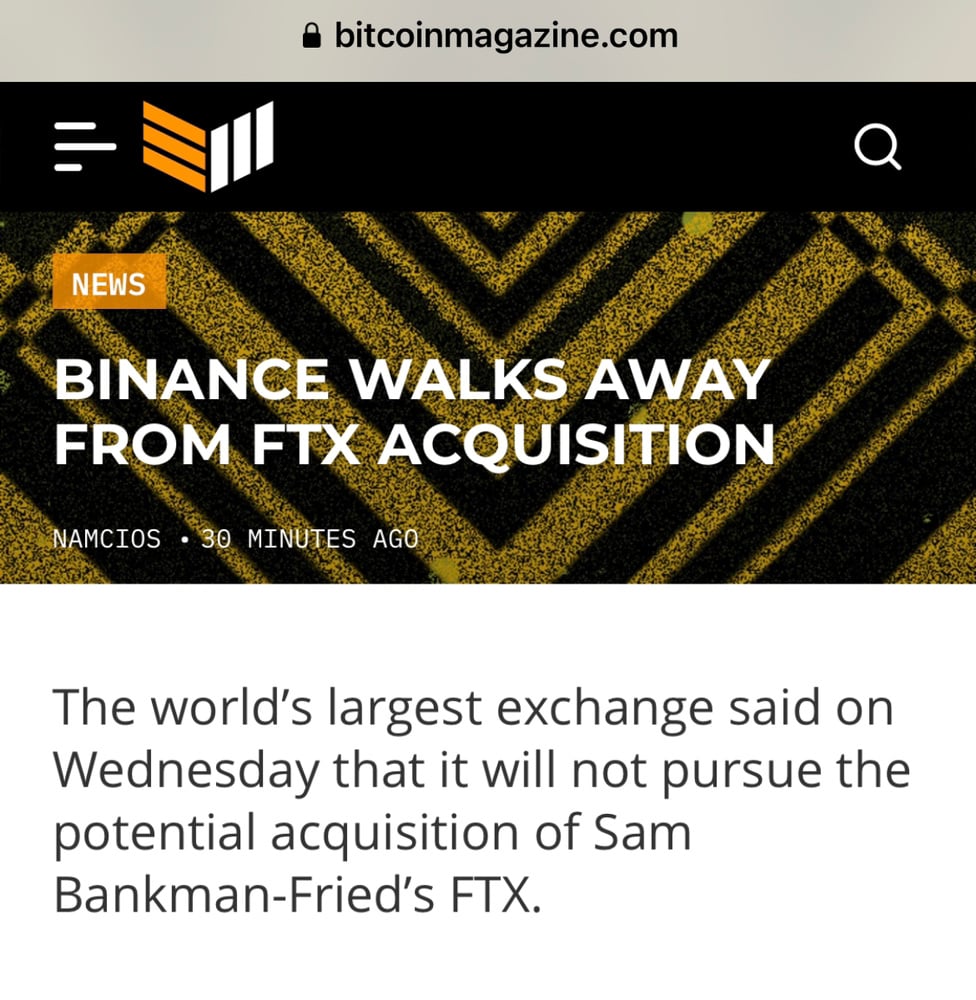
Task: Open the hamburger navigation menu
Action: (84, 147)
